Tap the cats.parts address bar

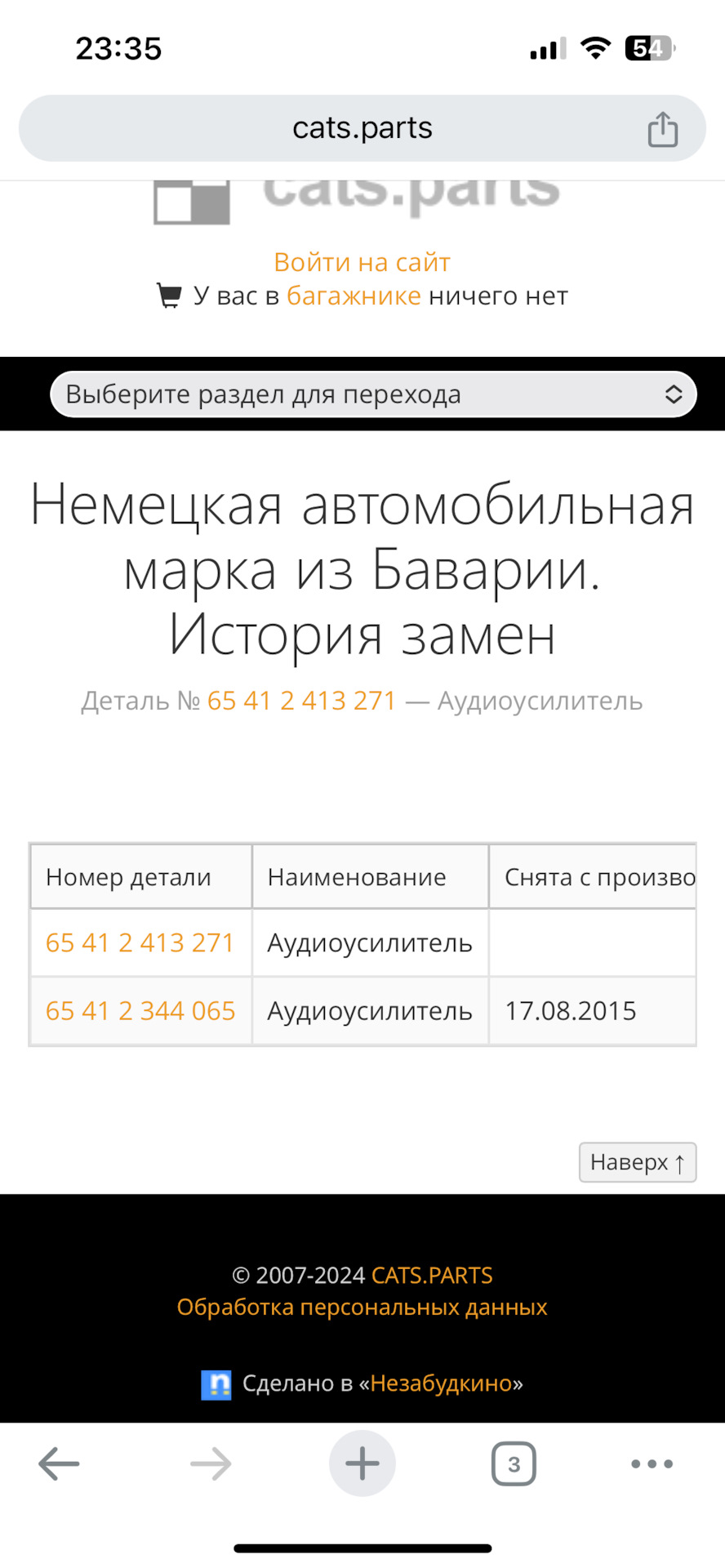click(362, 128)
